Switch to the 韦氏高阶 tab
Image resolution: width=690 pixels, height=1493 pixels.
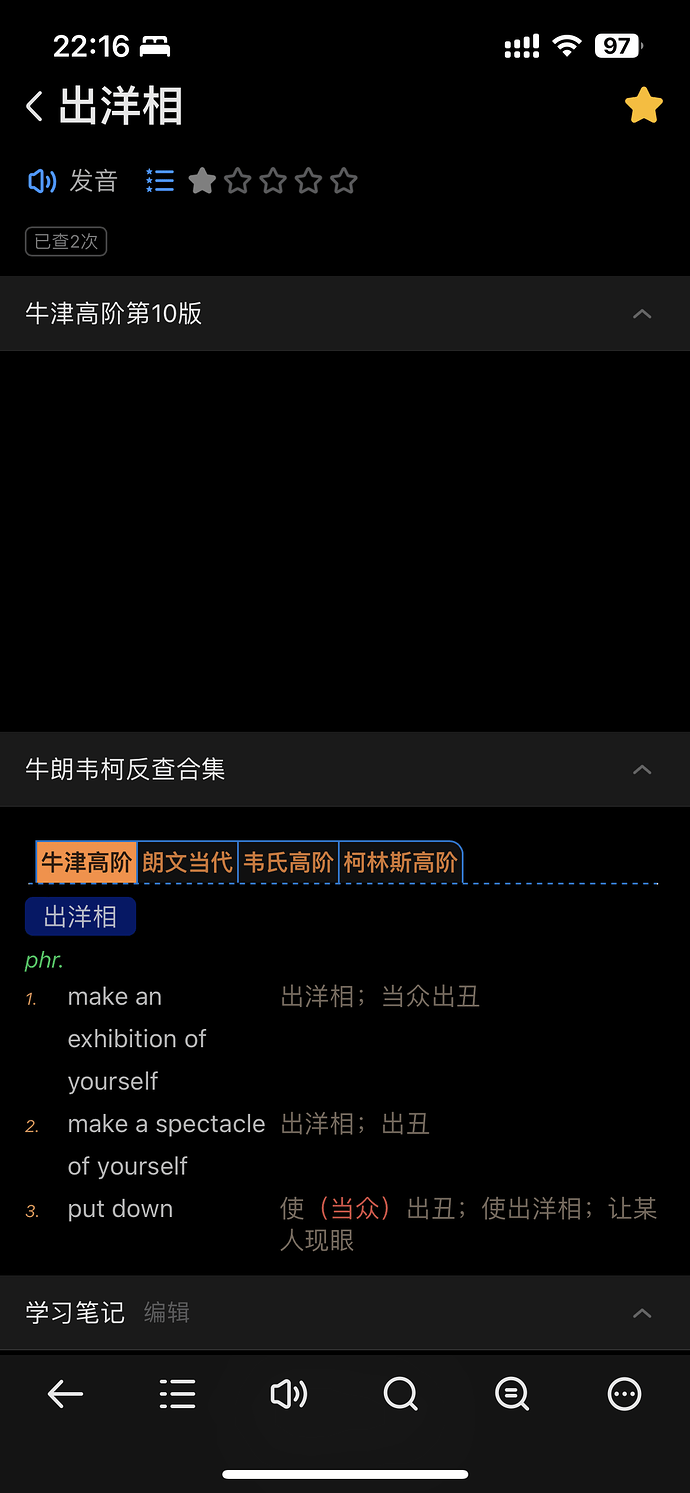click(288, 862)
